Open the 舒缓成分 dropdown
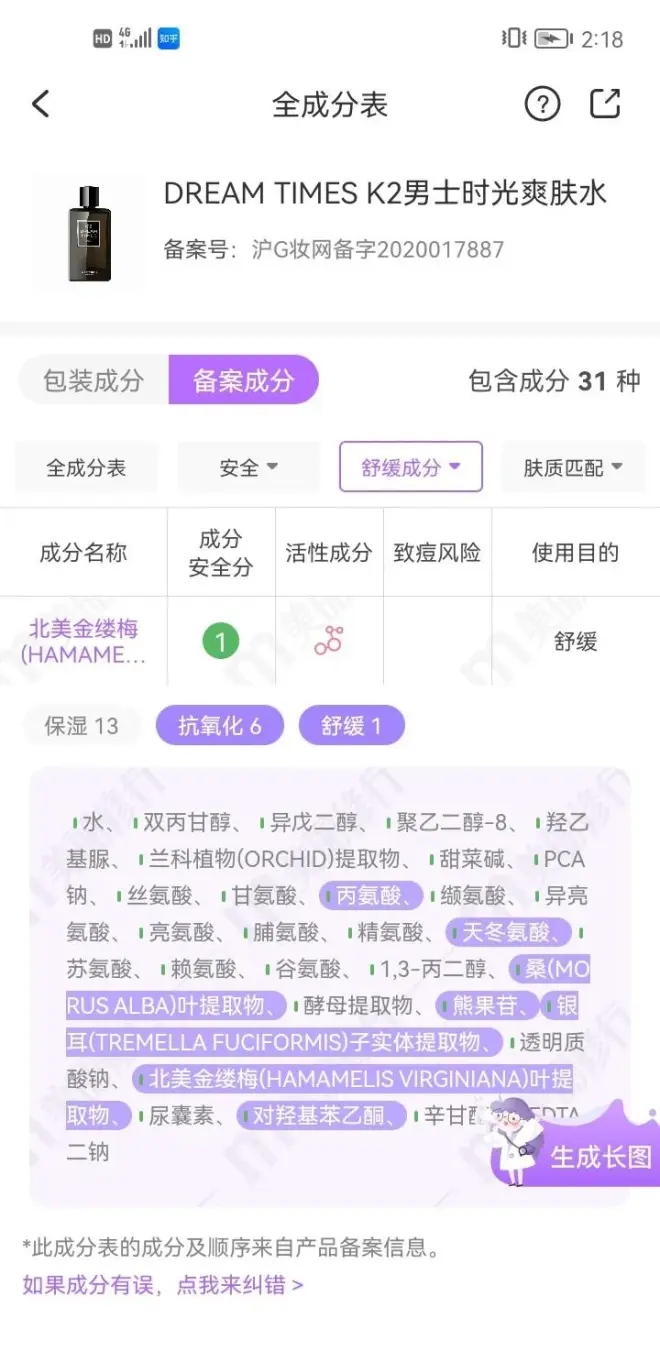The image size is (660, 1351). (x=410, y=467)
